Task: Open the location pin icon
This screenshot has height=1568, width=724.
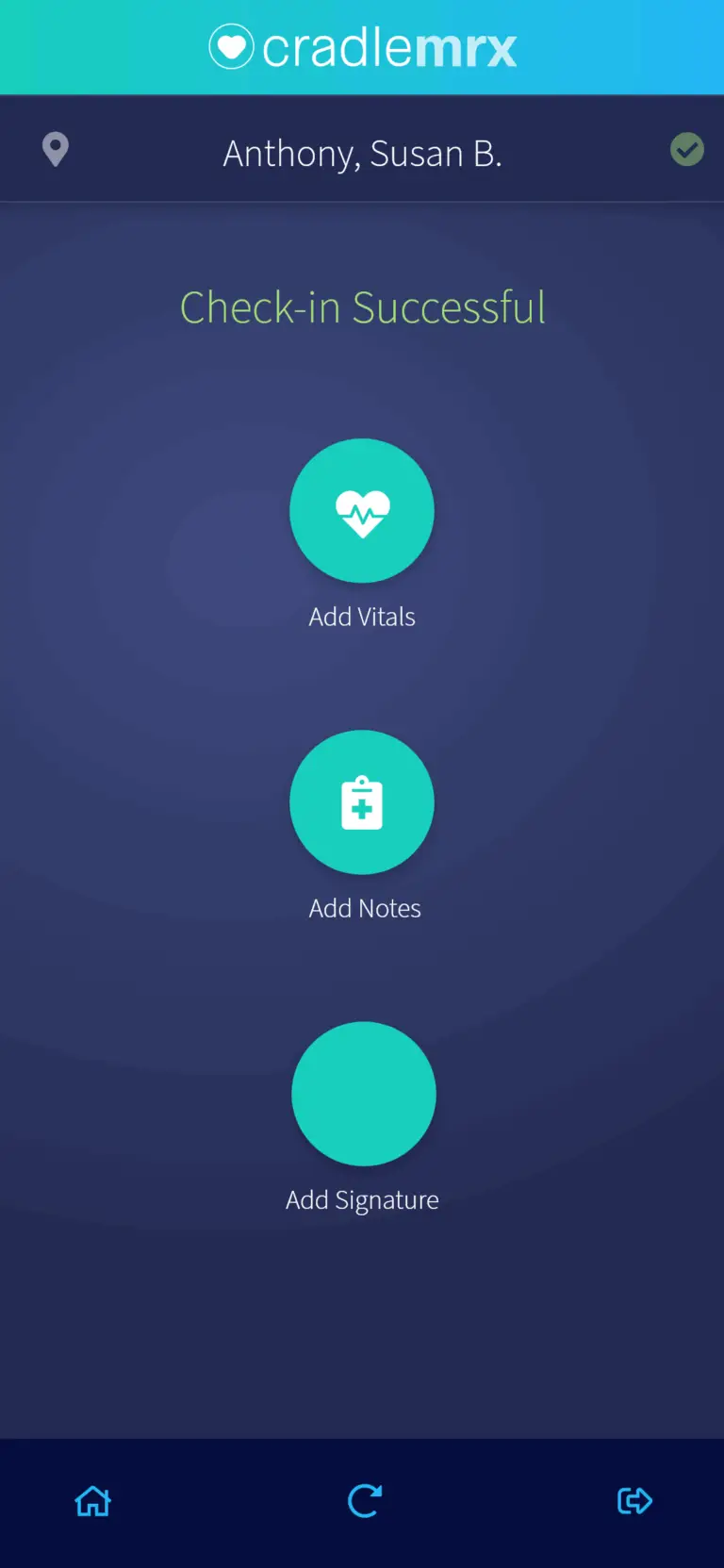Action: (x=56, y=149)
